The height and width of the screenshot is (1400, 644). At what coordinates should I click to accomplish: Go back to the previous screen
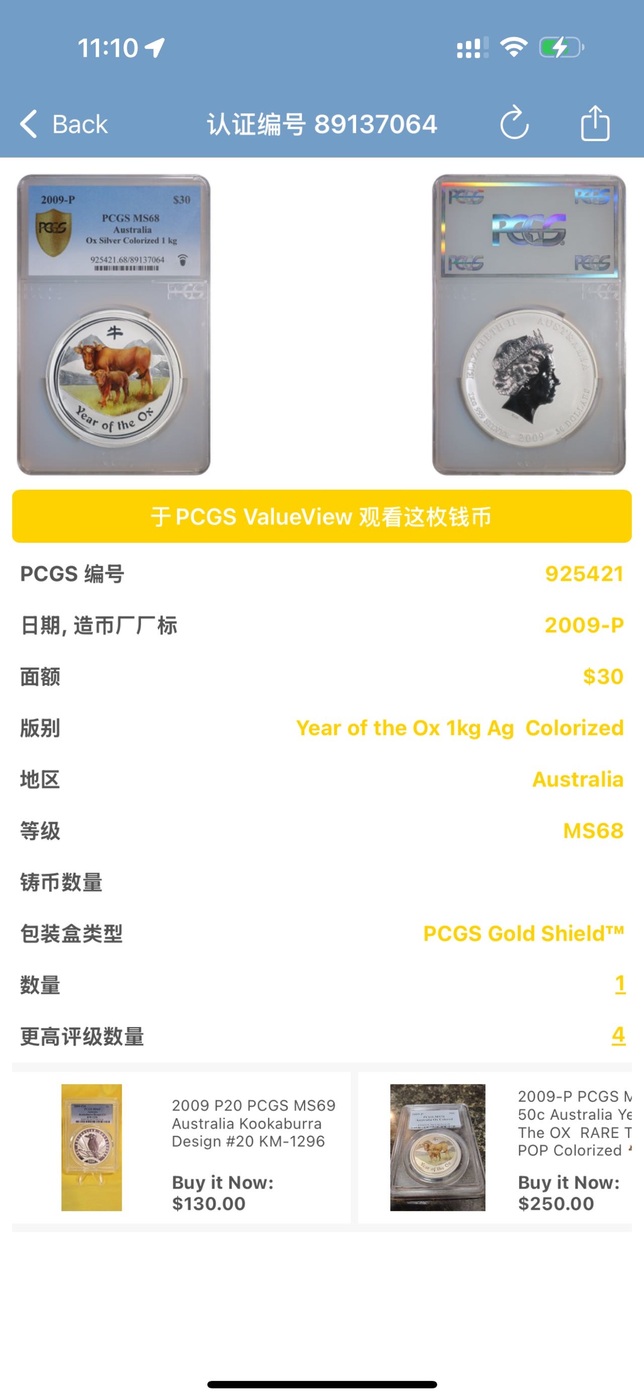pos(63,124)
